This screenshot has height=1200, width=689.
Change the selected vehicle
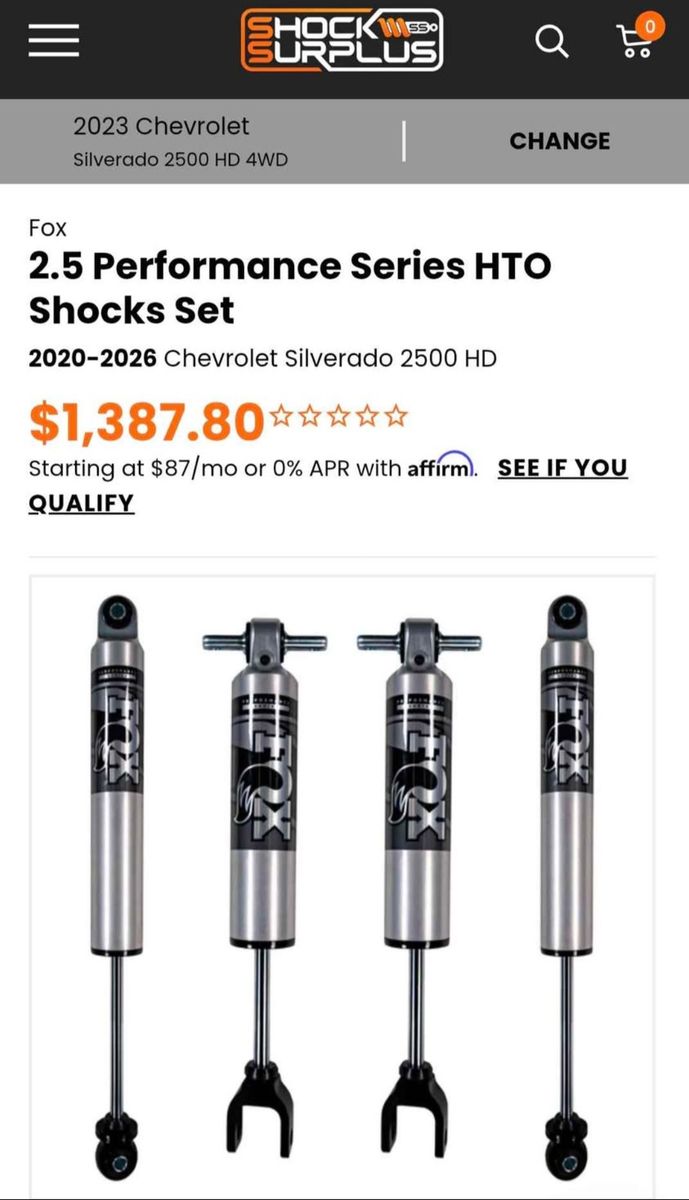tap(559, 141)
